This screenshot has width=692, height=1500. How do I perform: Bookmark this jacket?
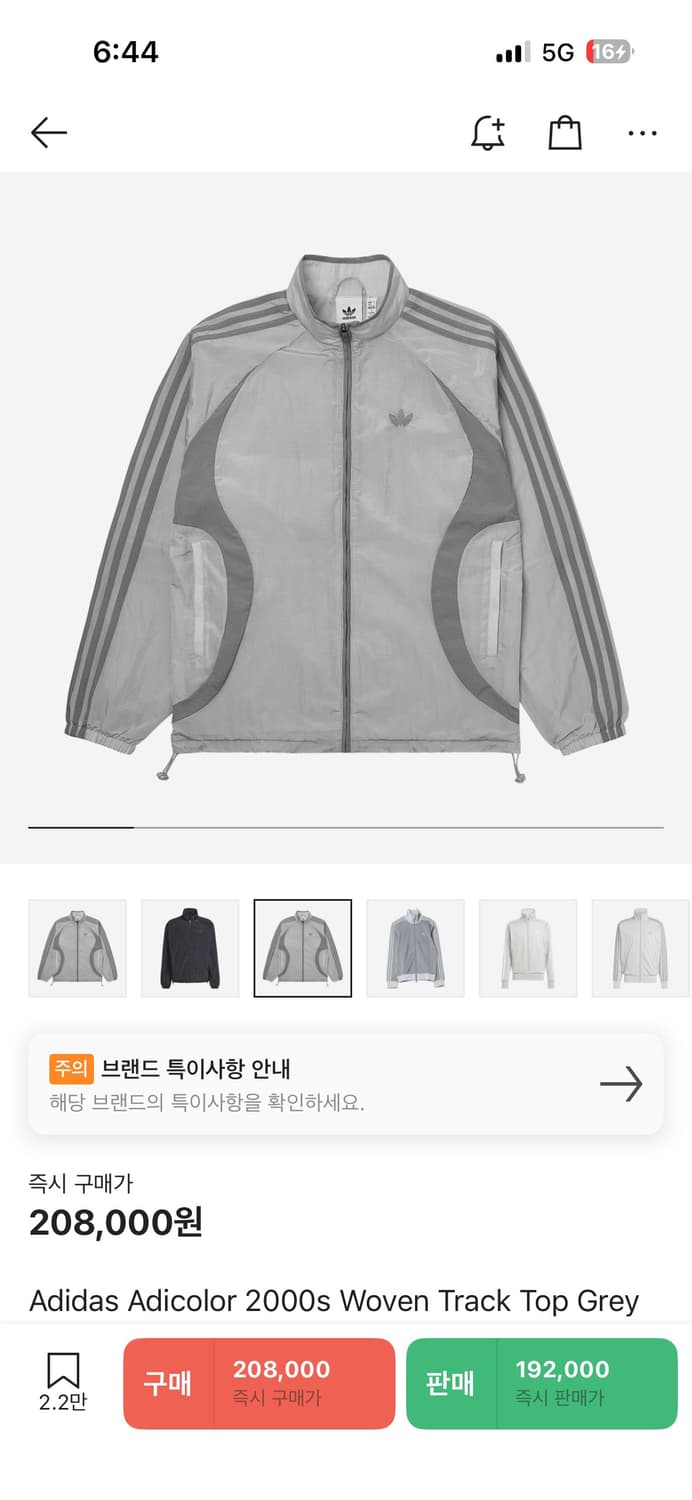tap(63, 1382)
